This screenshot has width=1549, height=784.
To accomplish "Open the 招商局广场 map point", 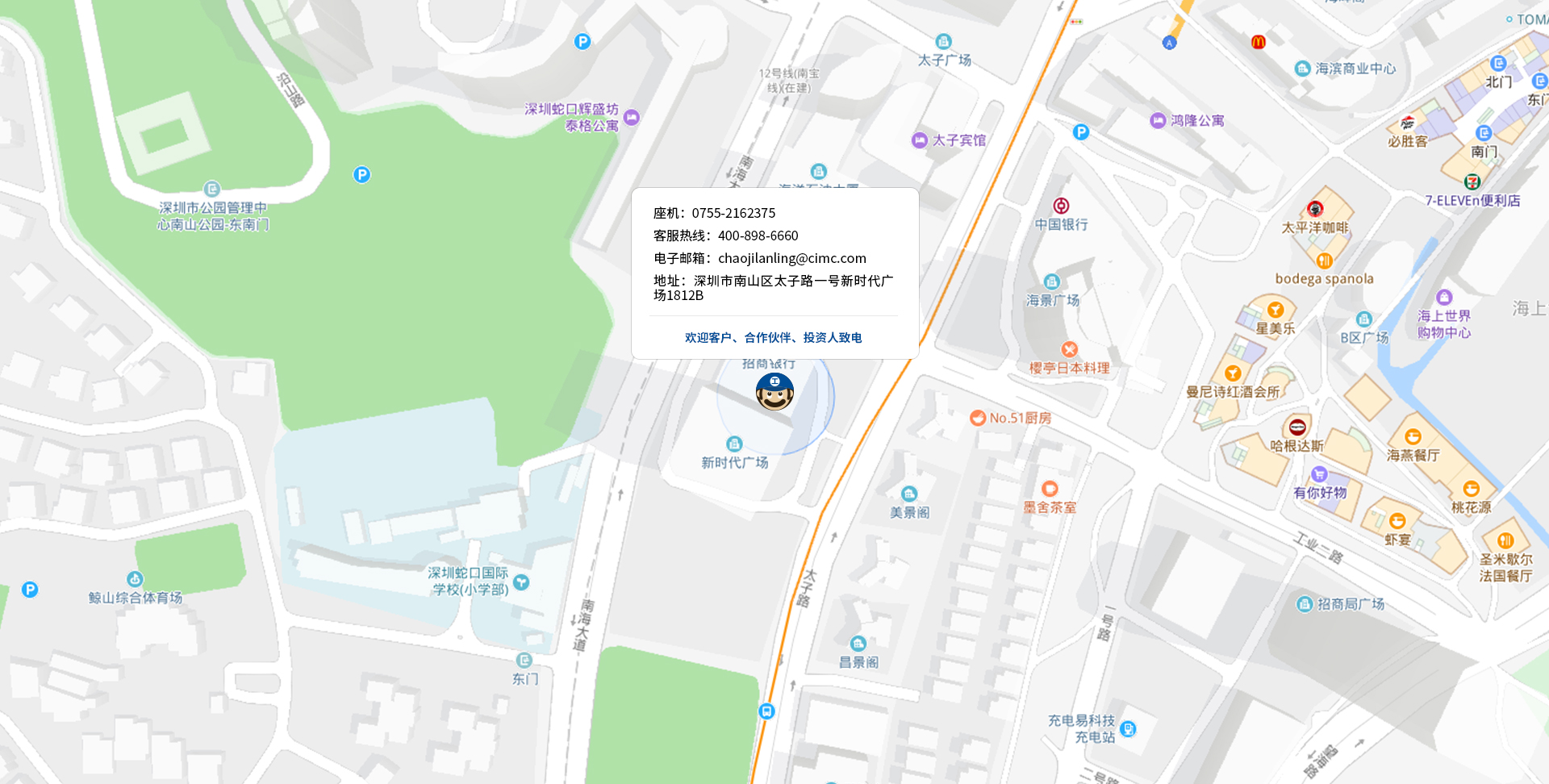I will tap(1305, 604).
